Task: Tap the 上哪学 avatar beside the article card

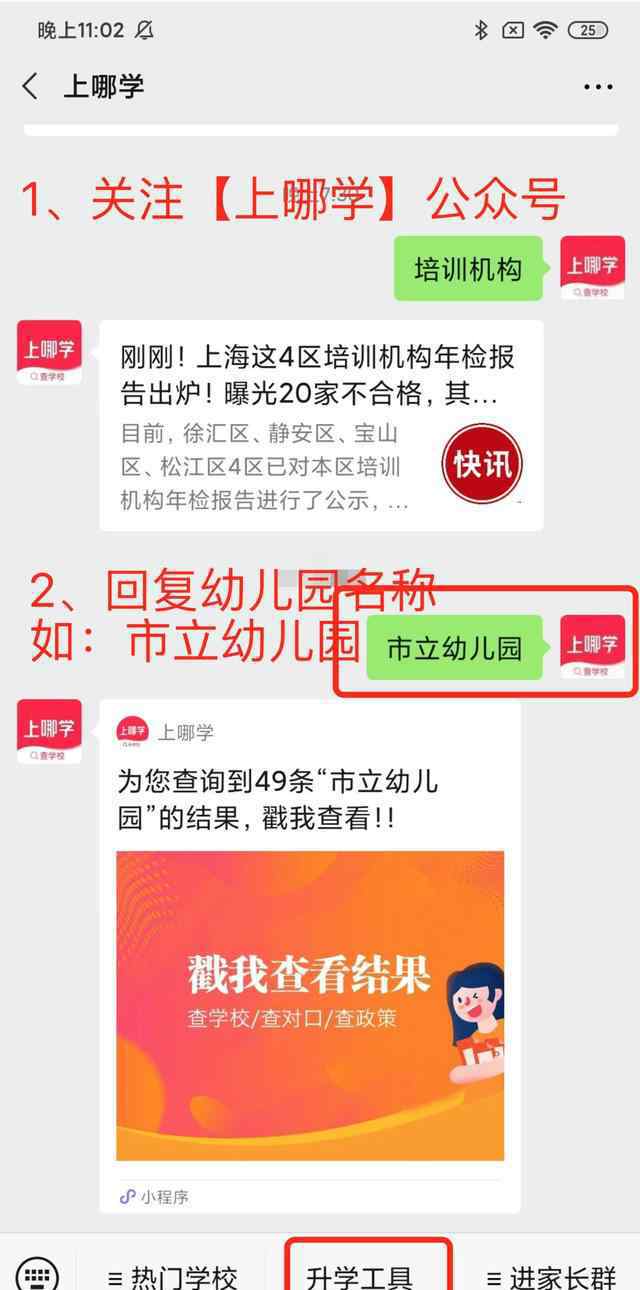Action: (49, 352)
